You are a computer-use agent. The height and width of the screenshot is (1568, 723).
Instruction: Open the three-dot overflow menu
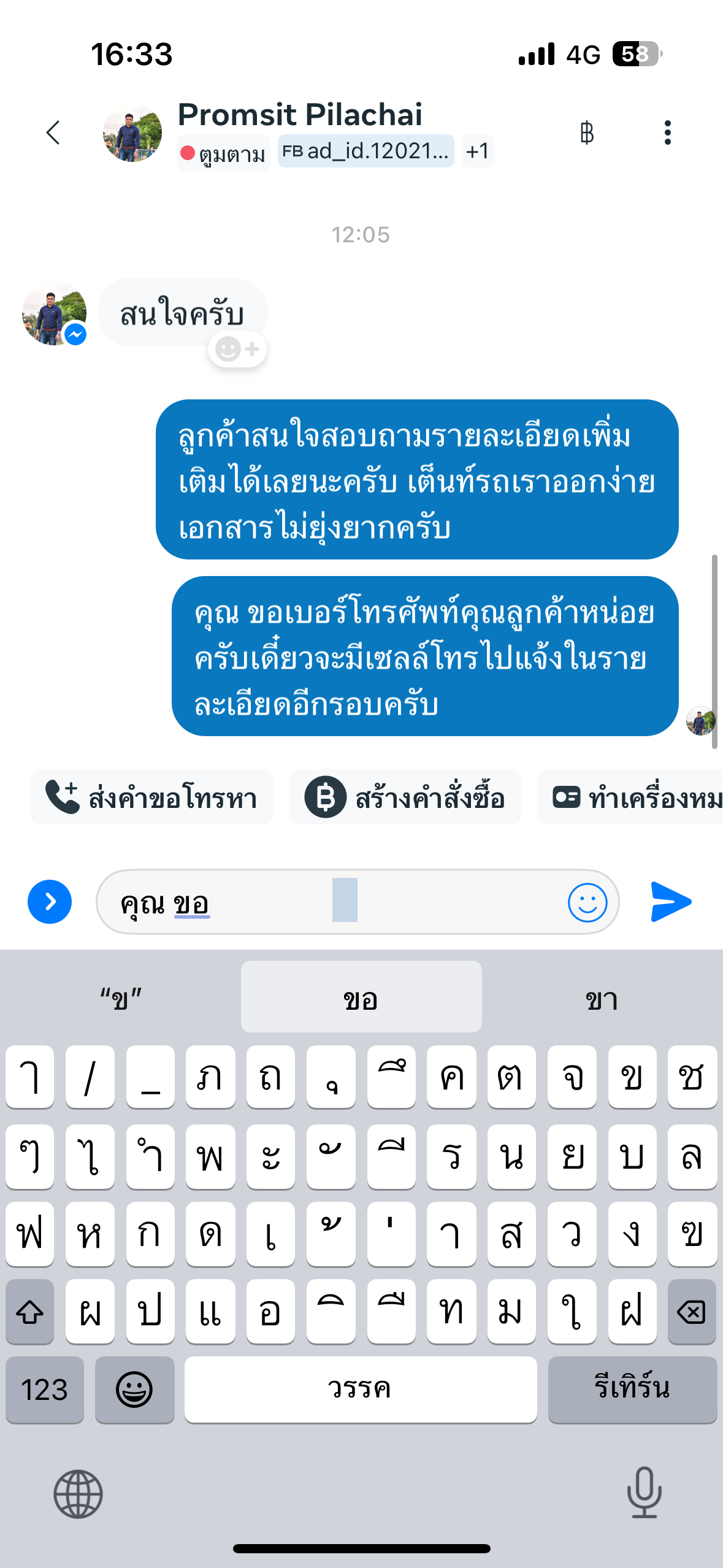click(x=667, y=133)
